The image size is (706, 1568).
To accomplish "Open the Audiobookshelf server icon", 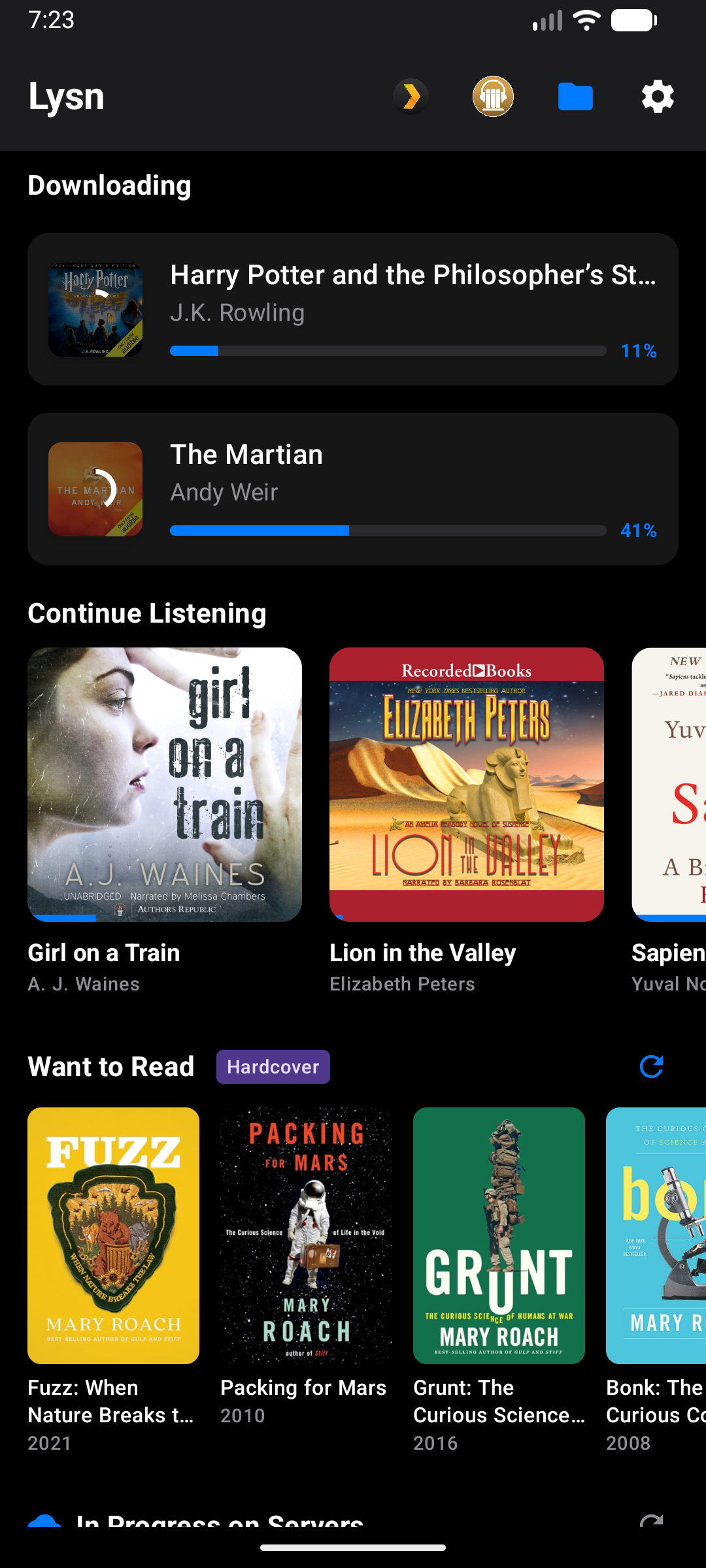I will click(493, 97).
